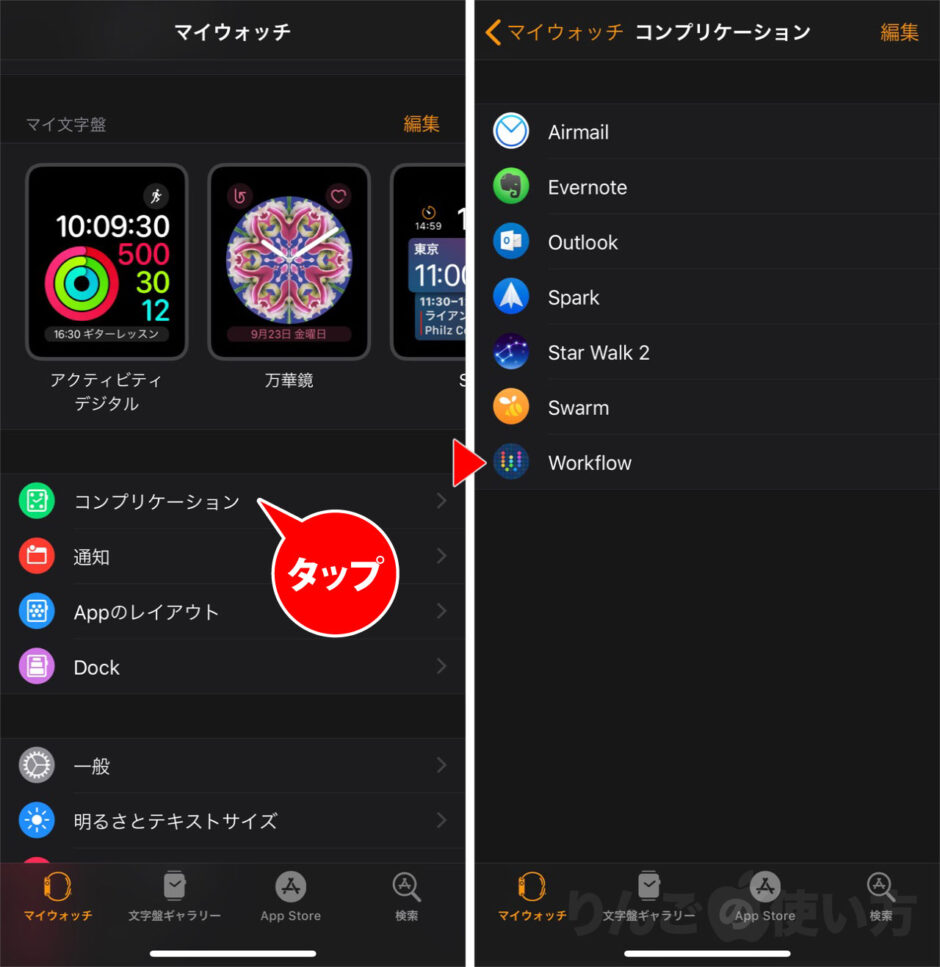Screen dimensions: 940x967
Task: Select the 万華鏡 watch face thumbnail
Action: pyautogui.click(x=289, y=262)
